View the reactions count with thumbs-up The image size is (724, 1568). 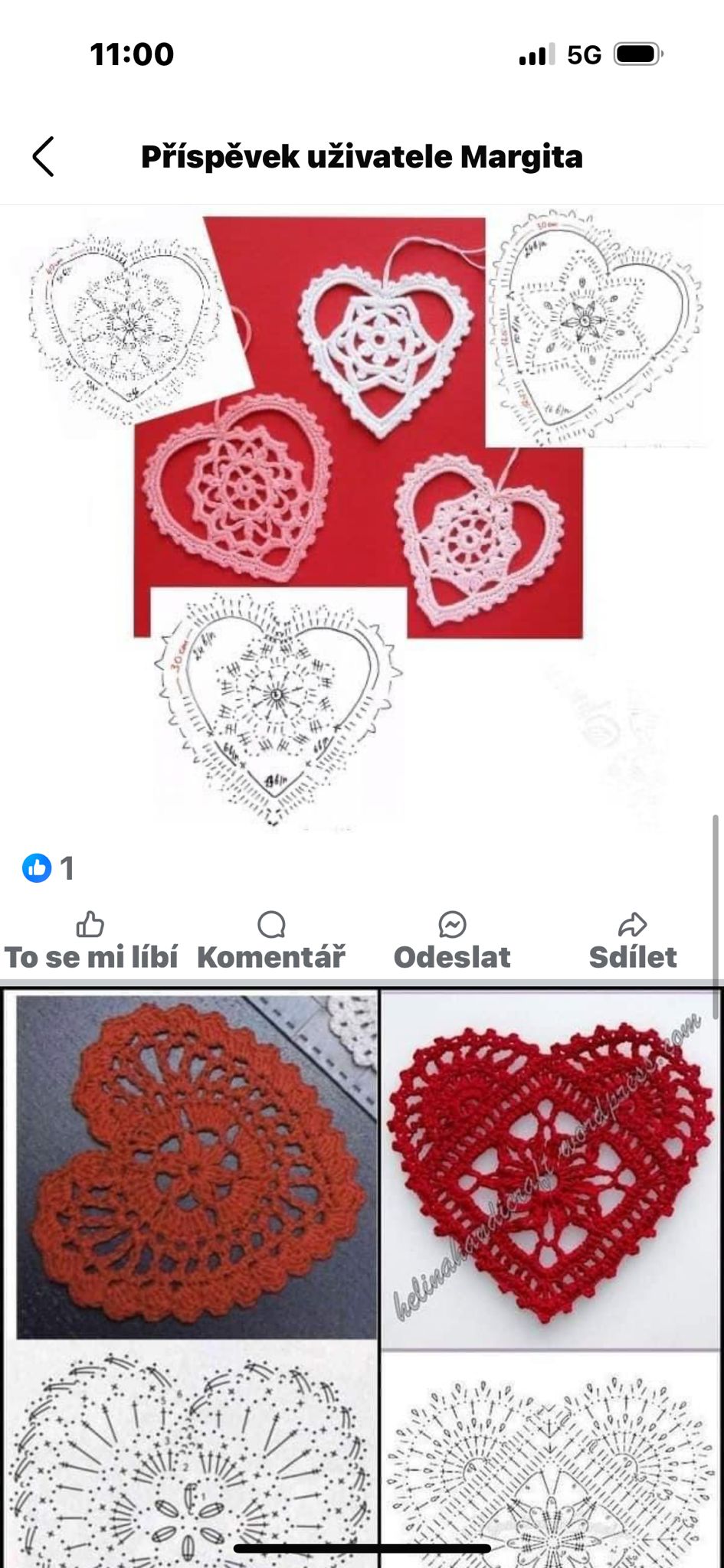coord(48,868)
